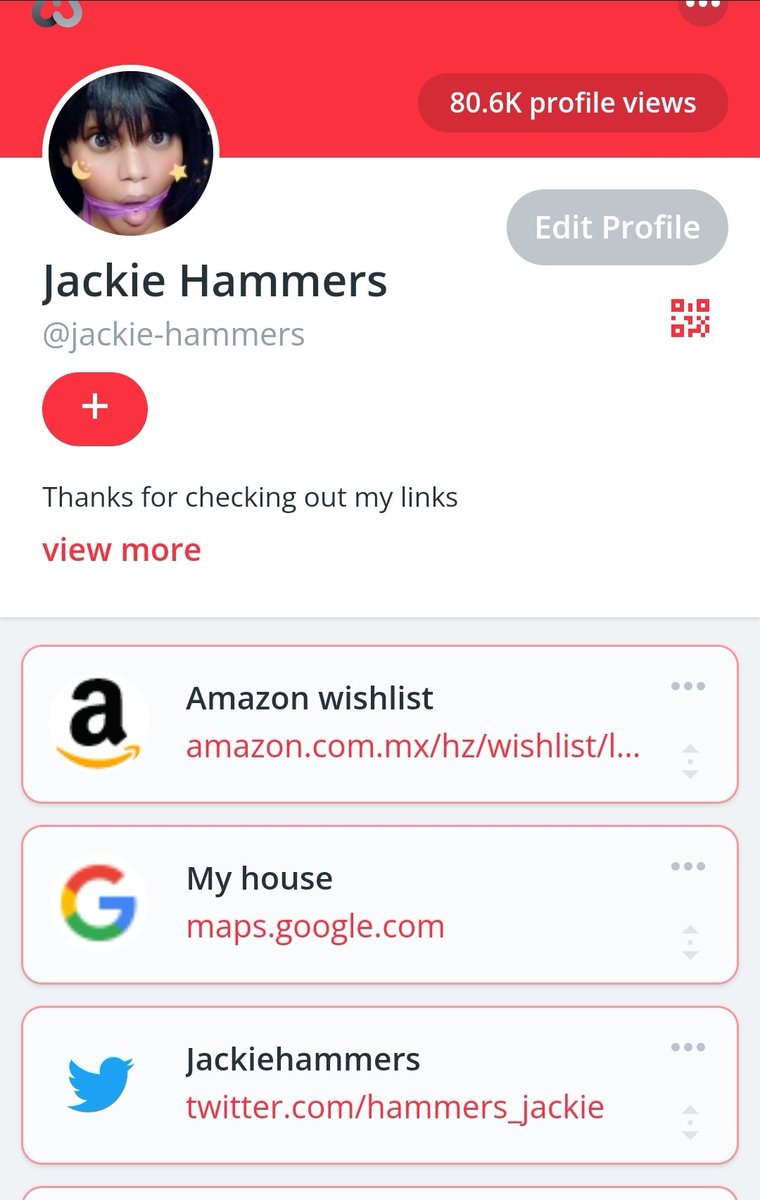Open the profile picture
Screen dimensions: 760x1200
[x=130, y=152]
